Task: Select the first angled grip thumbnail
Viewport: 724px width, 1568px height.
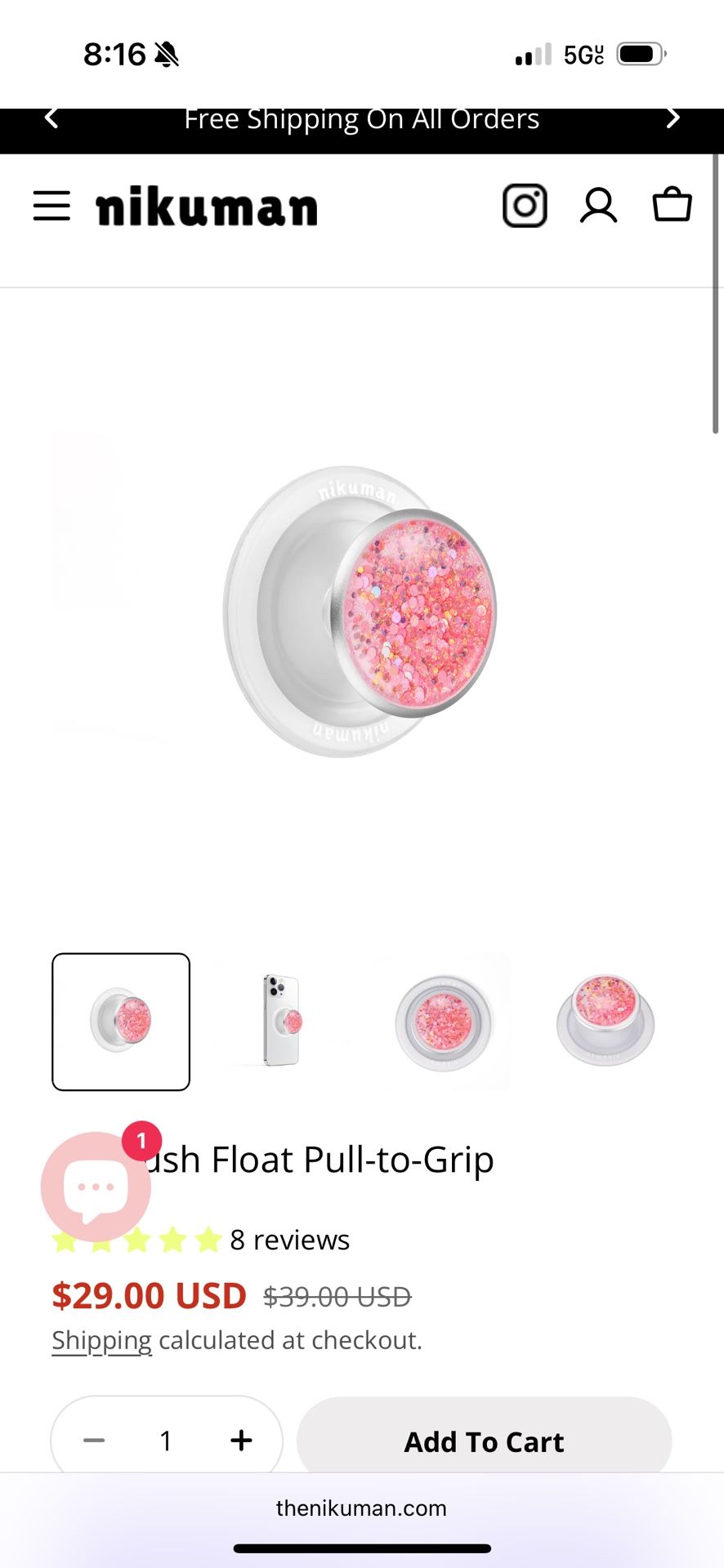Action: (x=121, y=1021)
